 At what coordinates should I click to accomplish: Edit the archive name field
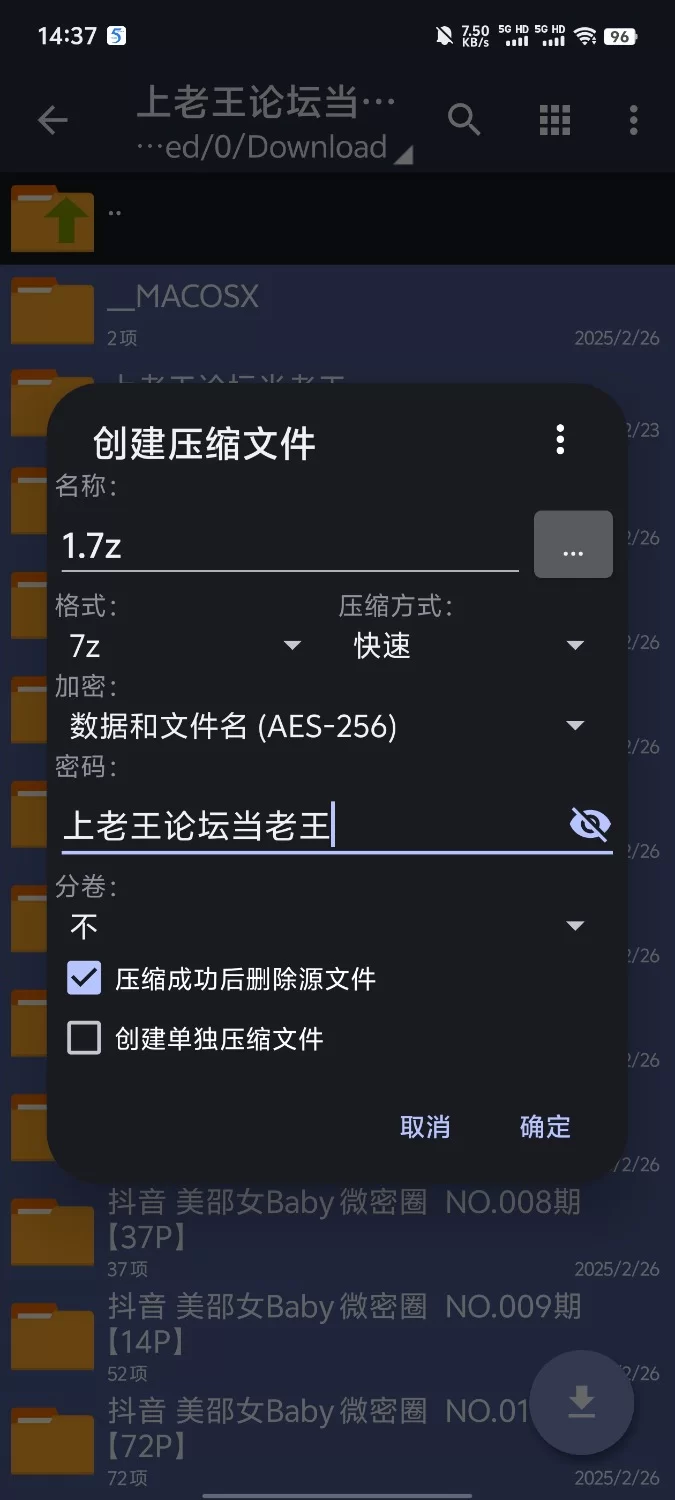[x=288, y=546]
